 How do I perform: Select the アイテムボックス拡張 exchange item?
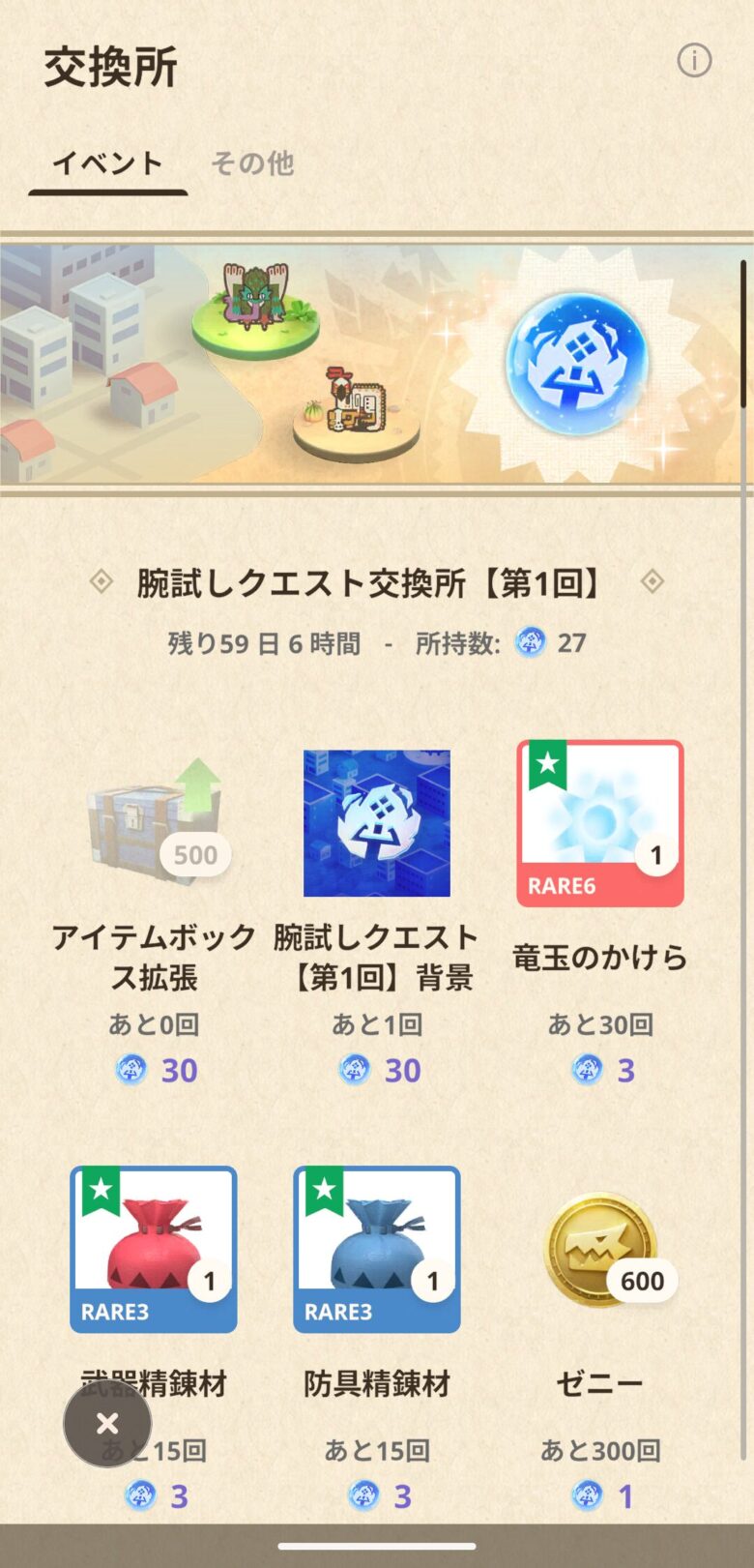click(155, 823)
